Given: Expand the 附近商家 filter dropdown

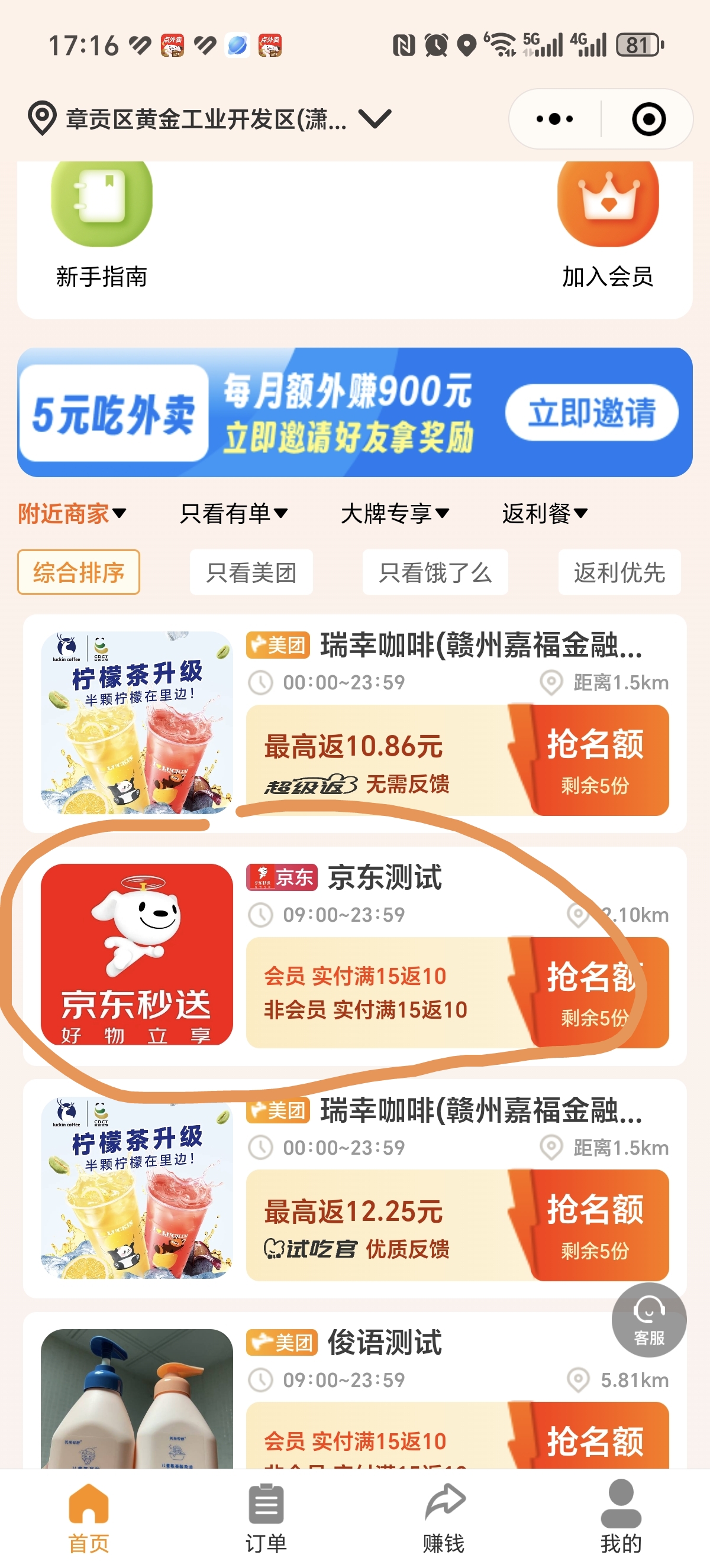Looking at the screenshot, I should (x=72, y=514).
